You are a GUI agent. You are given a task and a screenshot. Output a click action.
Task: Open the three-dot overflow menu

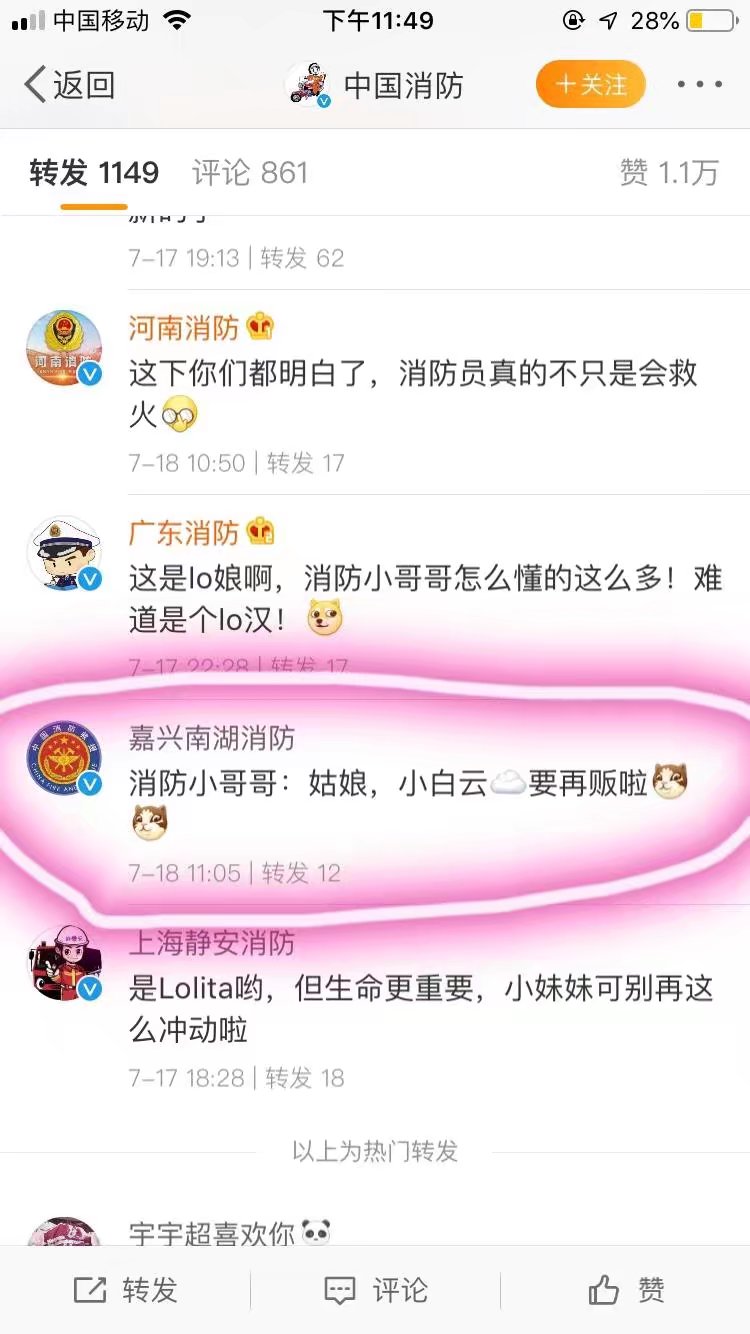click(700, 85)
